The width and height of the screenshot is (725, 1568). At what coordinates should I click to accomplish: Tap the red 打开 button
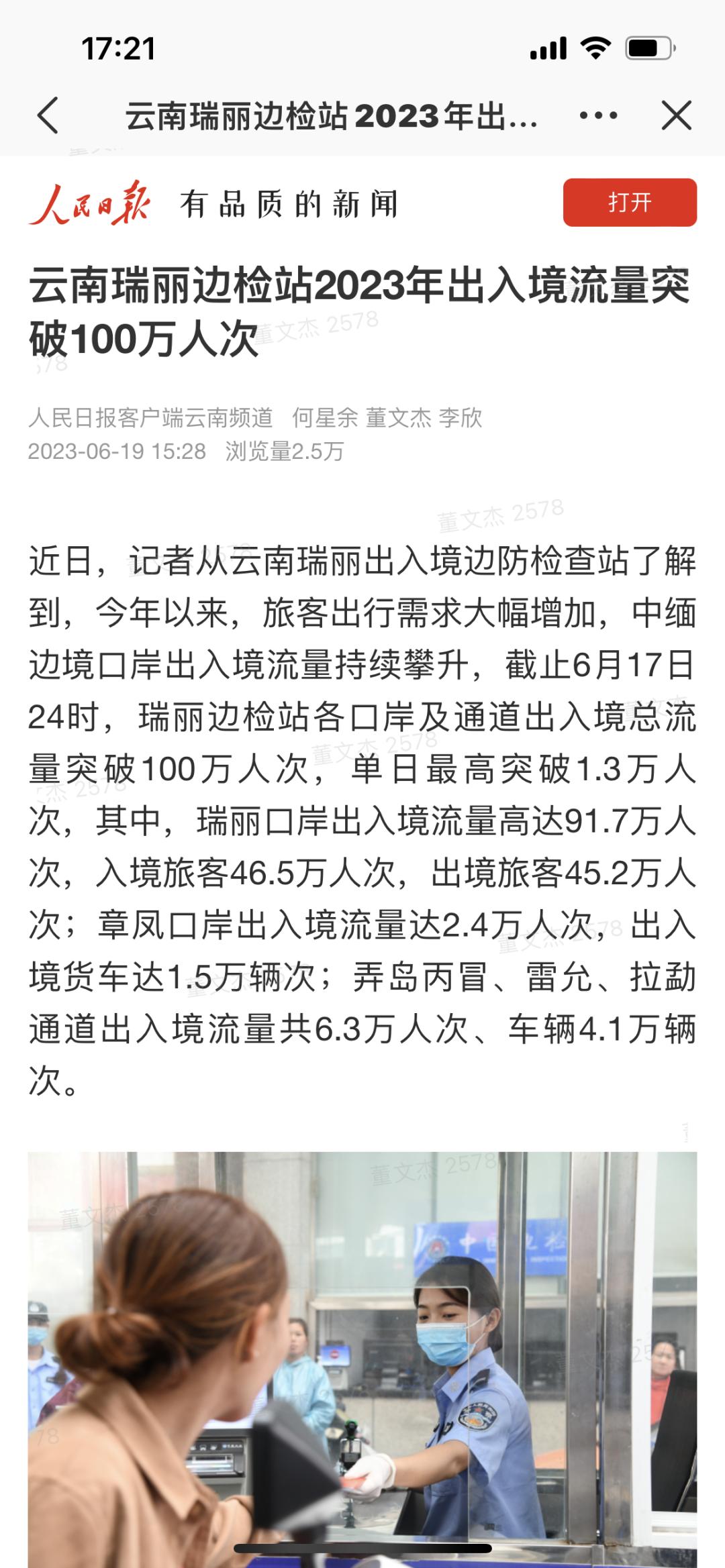coord(630,202)
